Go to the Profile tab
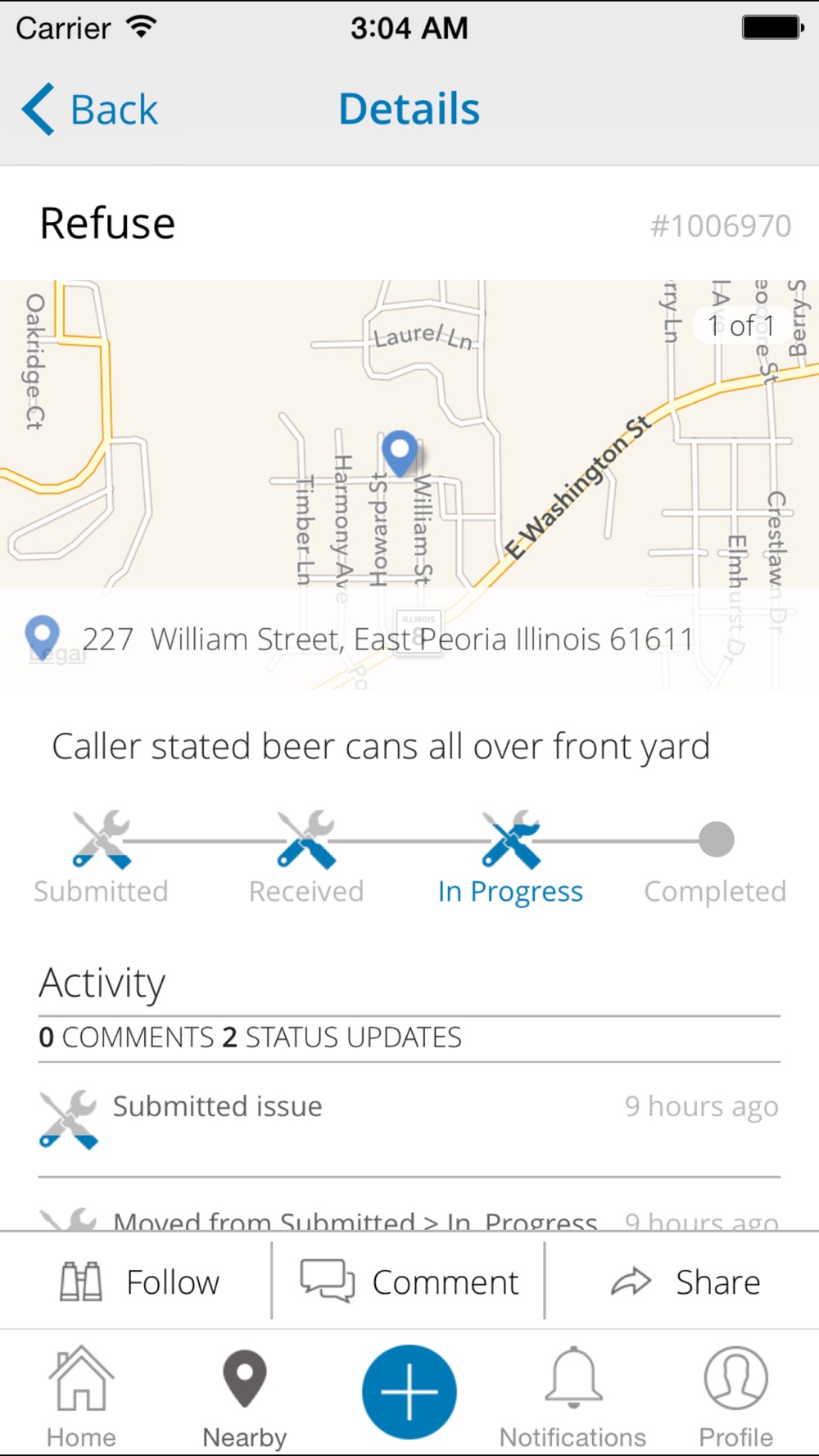 pos(735,1398)
